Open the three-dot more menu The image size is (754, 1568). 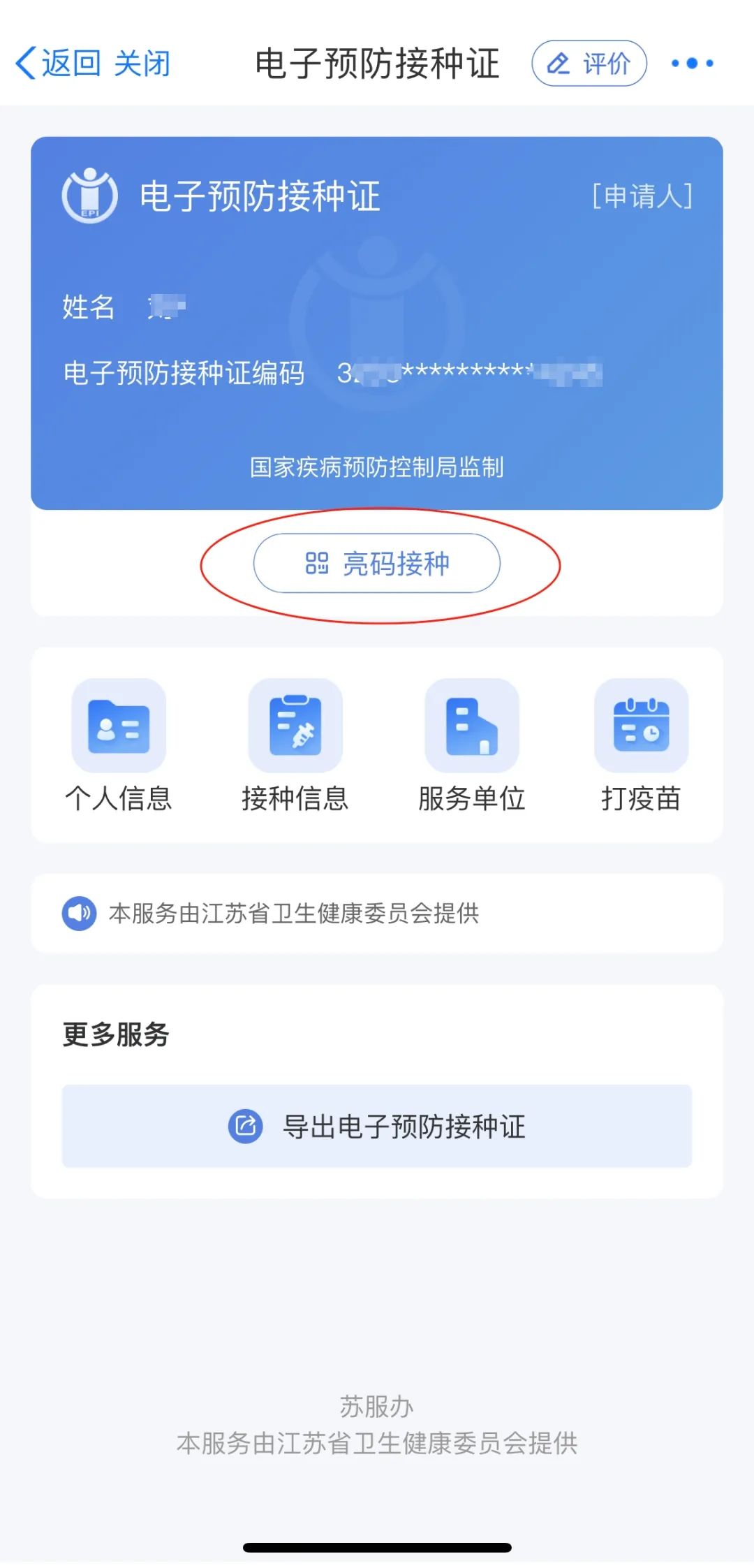(x=692, y=64)
